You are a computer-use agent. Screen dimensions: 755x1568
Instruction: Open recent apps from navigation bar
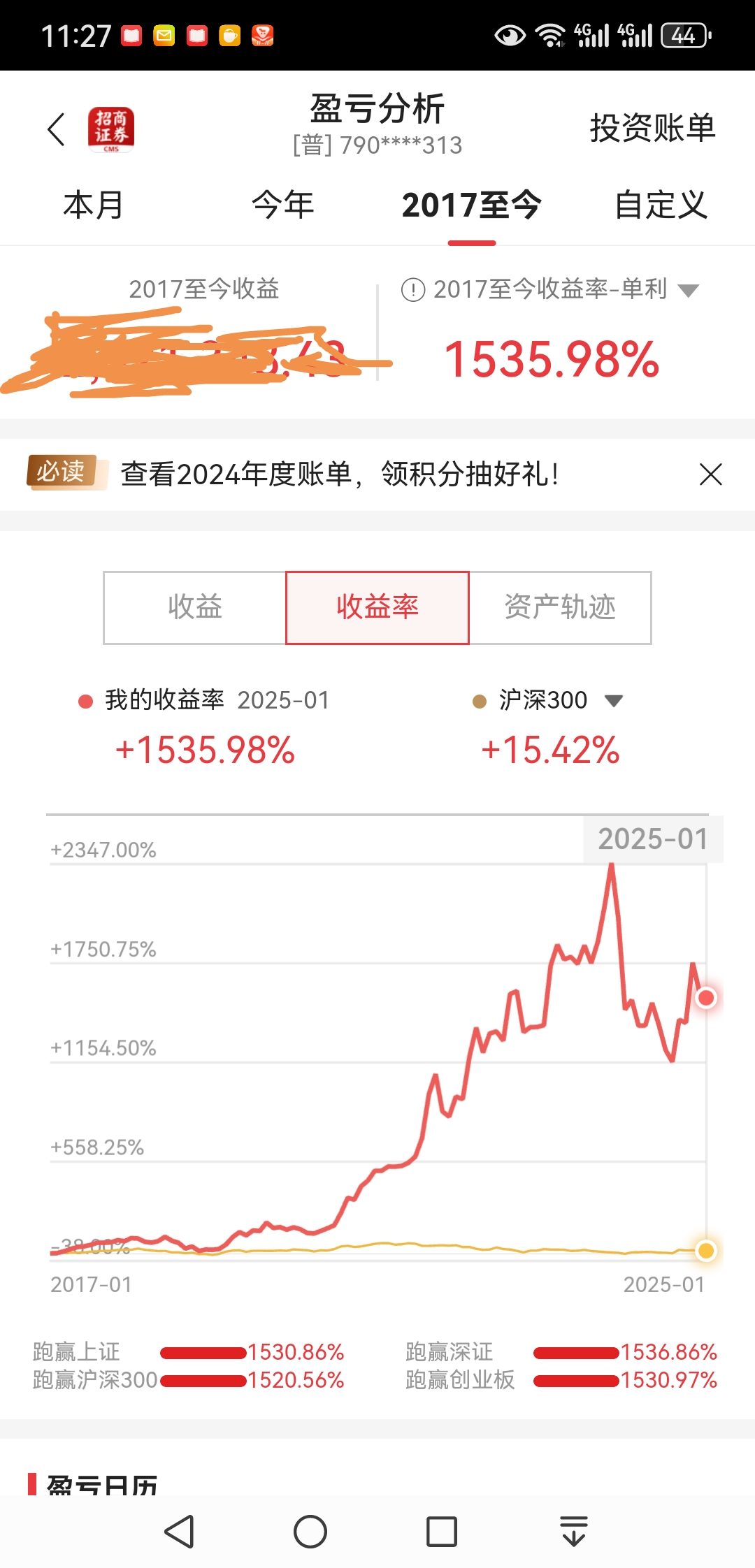442,1532
